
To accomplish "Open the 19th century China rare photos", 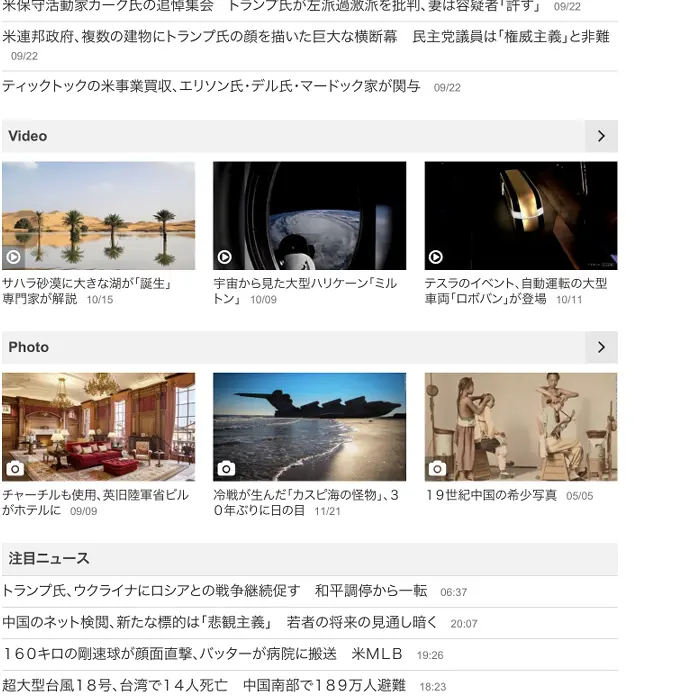I will pyautogui.click(x=520, y=427).
